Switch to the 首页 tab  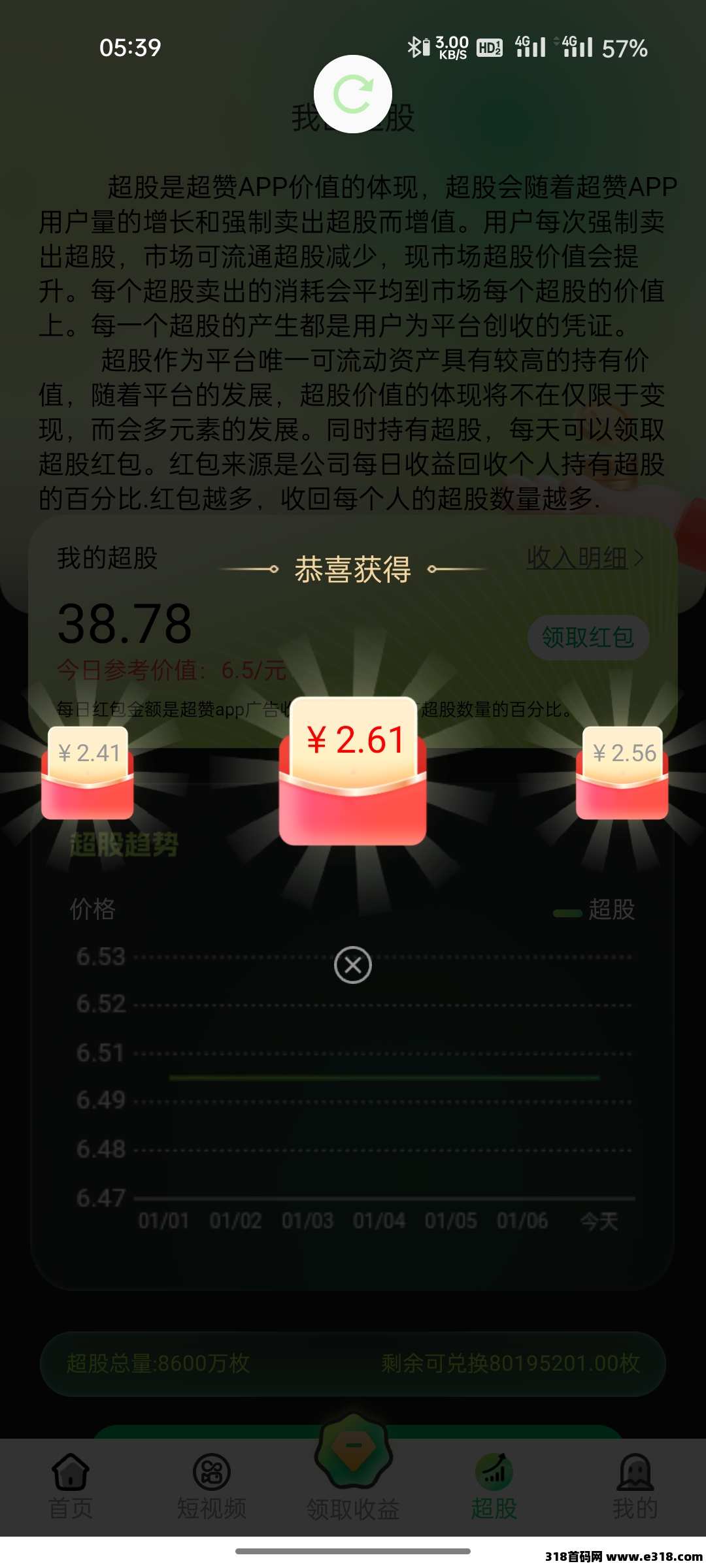click(x=71, y=1486)
